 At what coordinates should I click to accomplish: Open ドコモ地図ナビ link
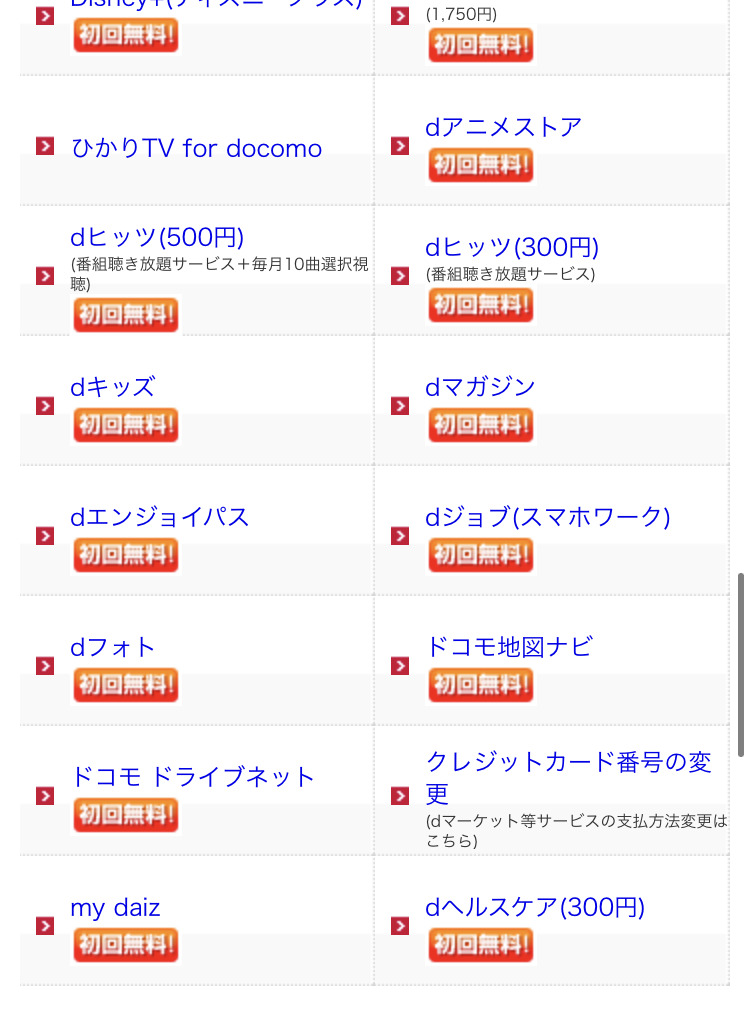(509, 647)
